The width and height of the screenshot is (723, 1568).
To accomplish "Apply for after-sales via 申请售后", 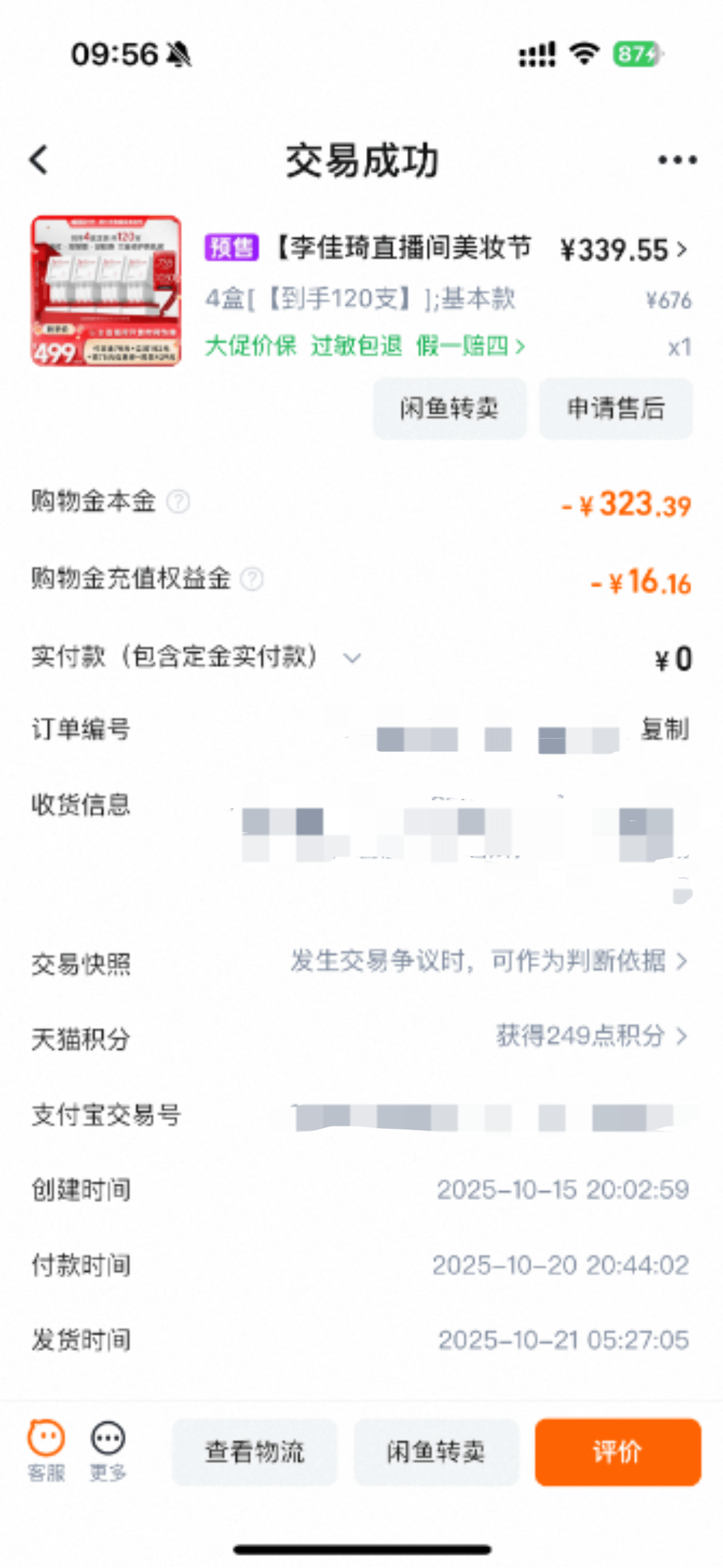I will click(616, 409).
